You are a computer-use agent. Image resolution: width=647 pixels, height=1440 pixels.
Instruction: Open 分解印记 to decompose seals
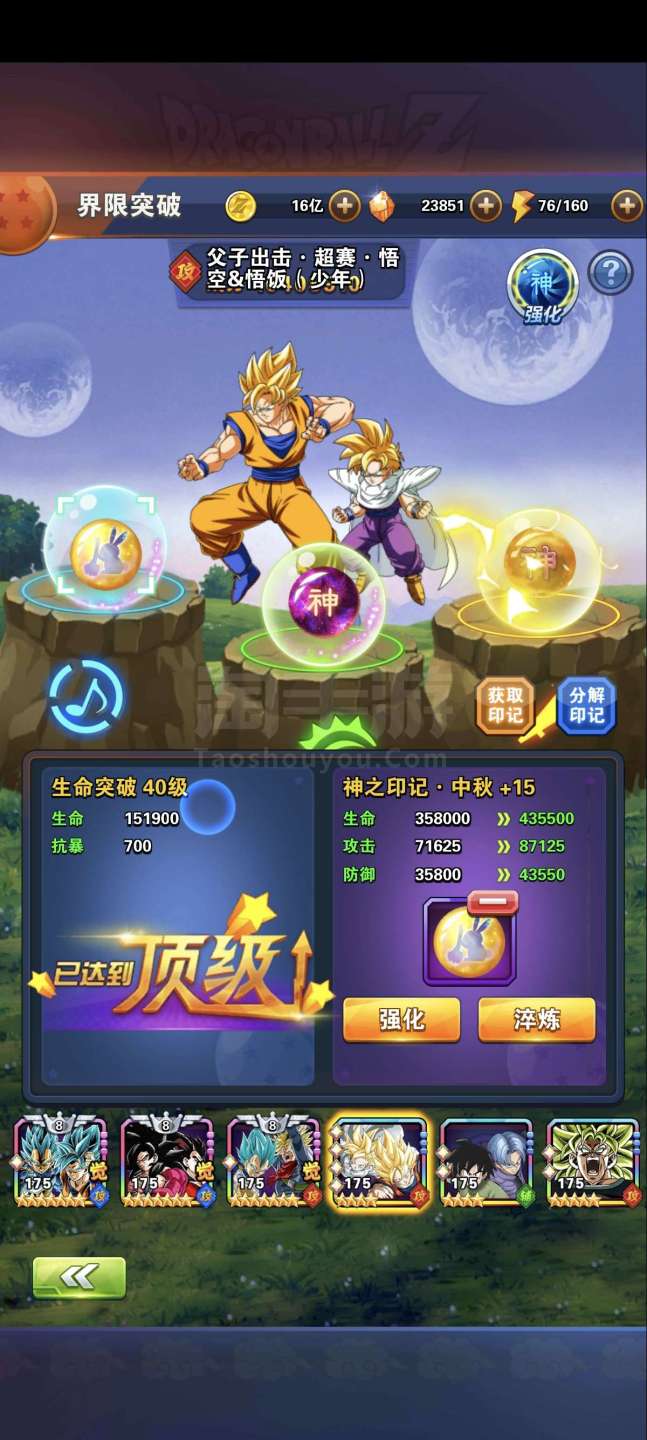tap(586, 704)
